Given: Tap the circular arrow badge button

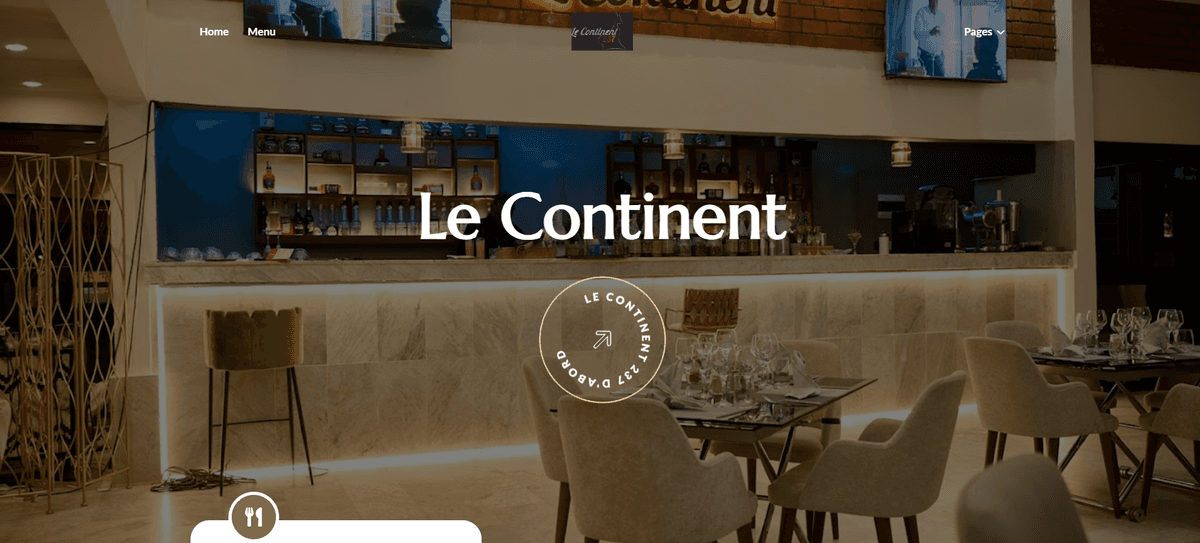Looking at the screenshot, I should 602,340.
